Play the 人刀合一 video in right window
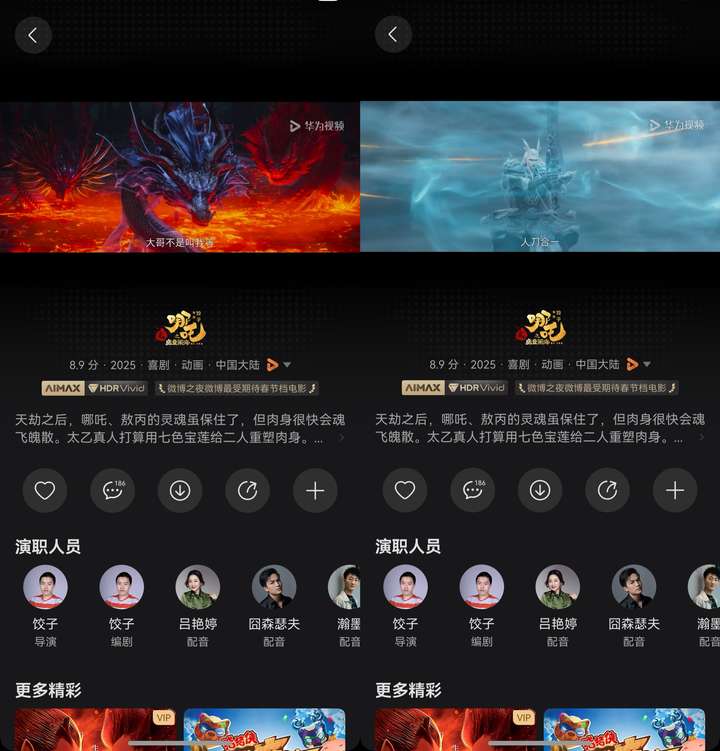Viewport: 720px width, 751px height. 540,176
